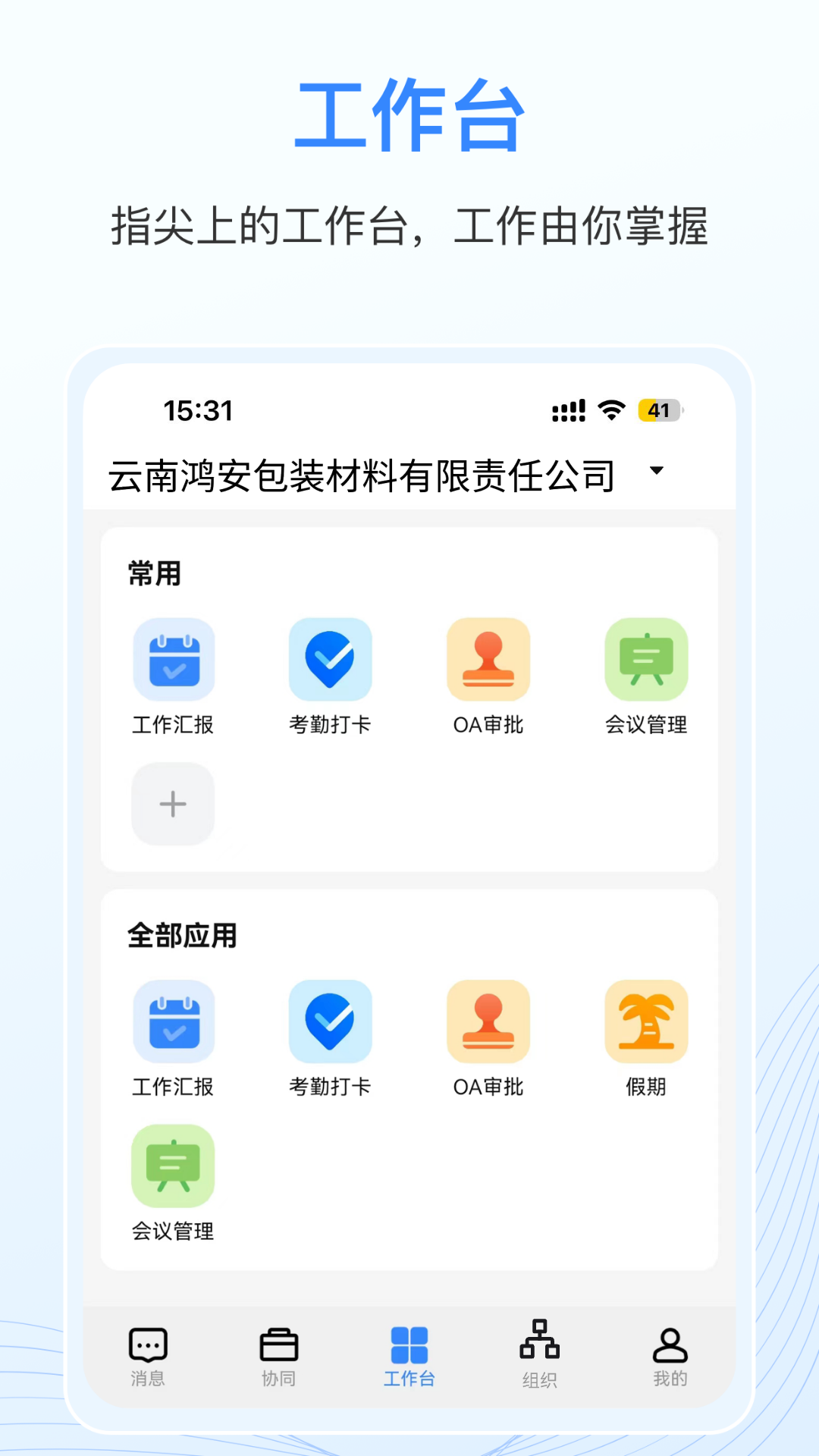Tap the plus button to add an app
Viewport: 819px width, 1456px height.
173,804
